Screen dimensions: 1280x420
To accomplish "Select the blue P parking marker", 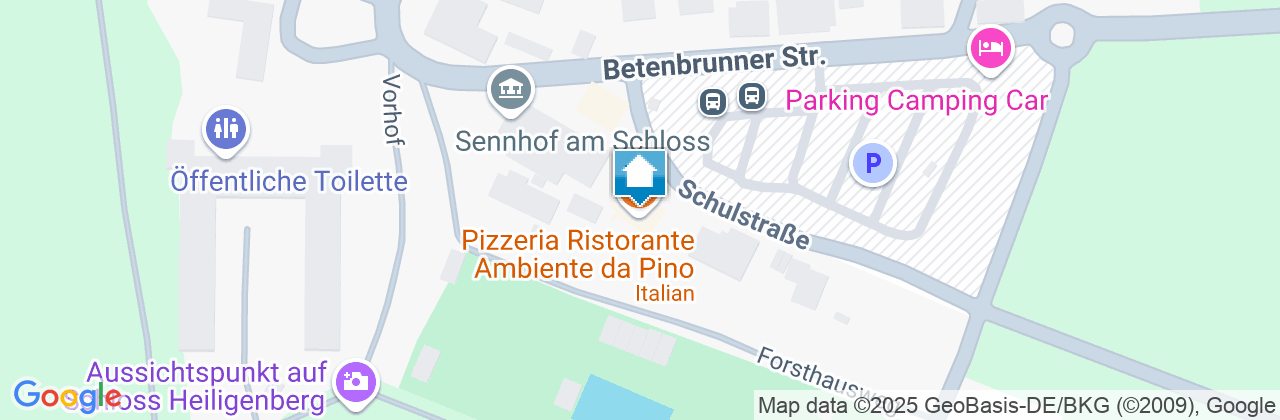I will click(x=872, y=163).
